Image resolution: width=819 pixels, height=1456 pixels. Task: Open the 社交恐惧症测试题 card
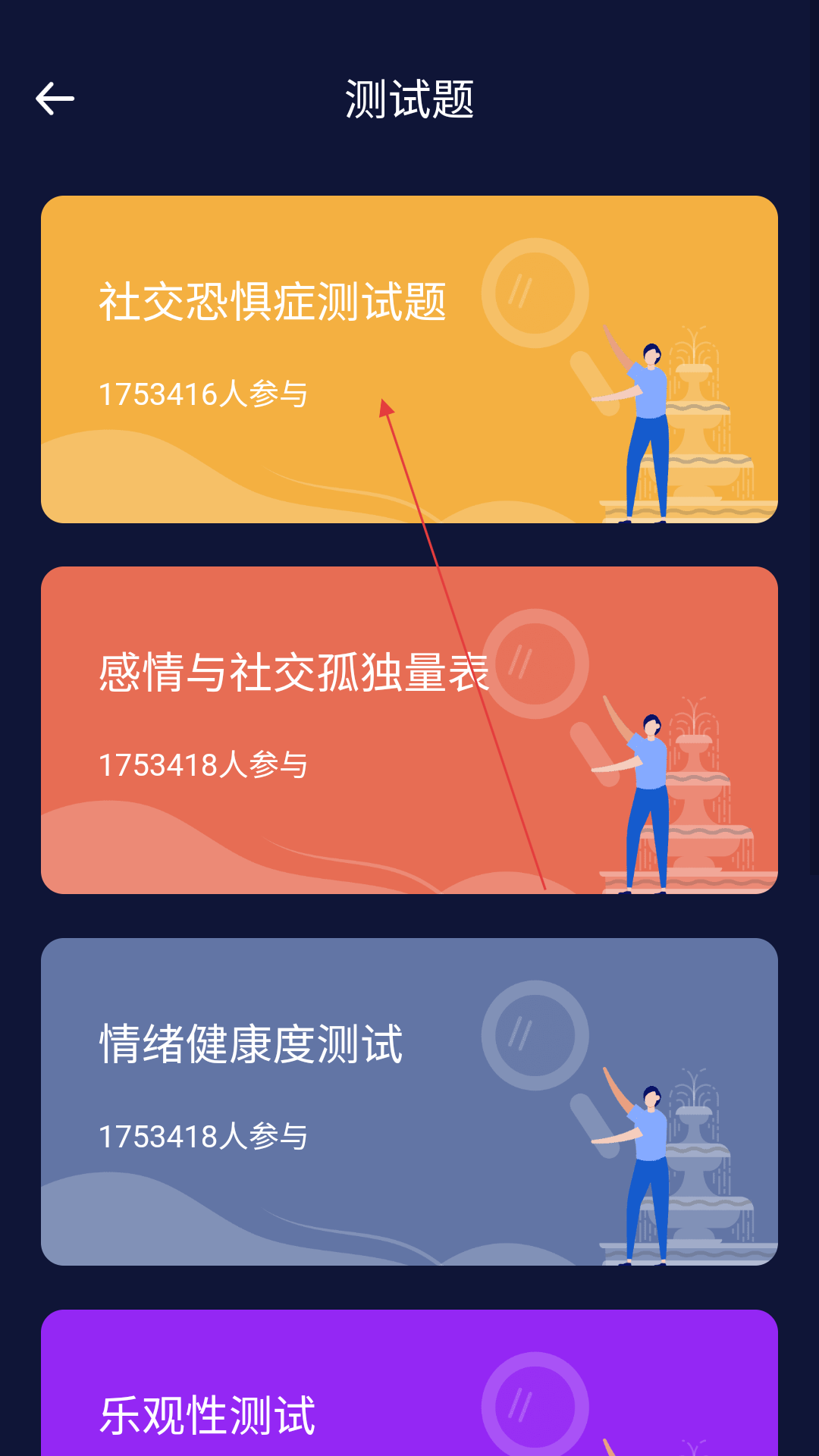point(409,359)
